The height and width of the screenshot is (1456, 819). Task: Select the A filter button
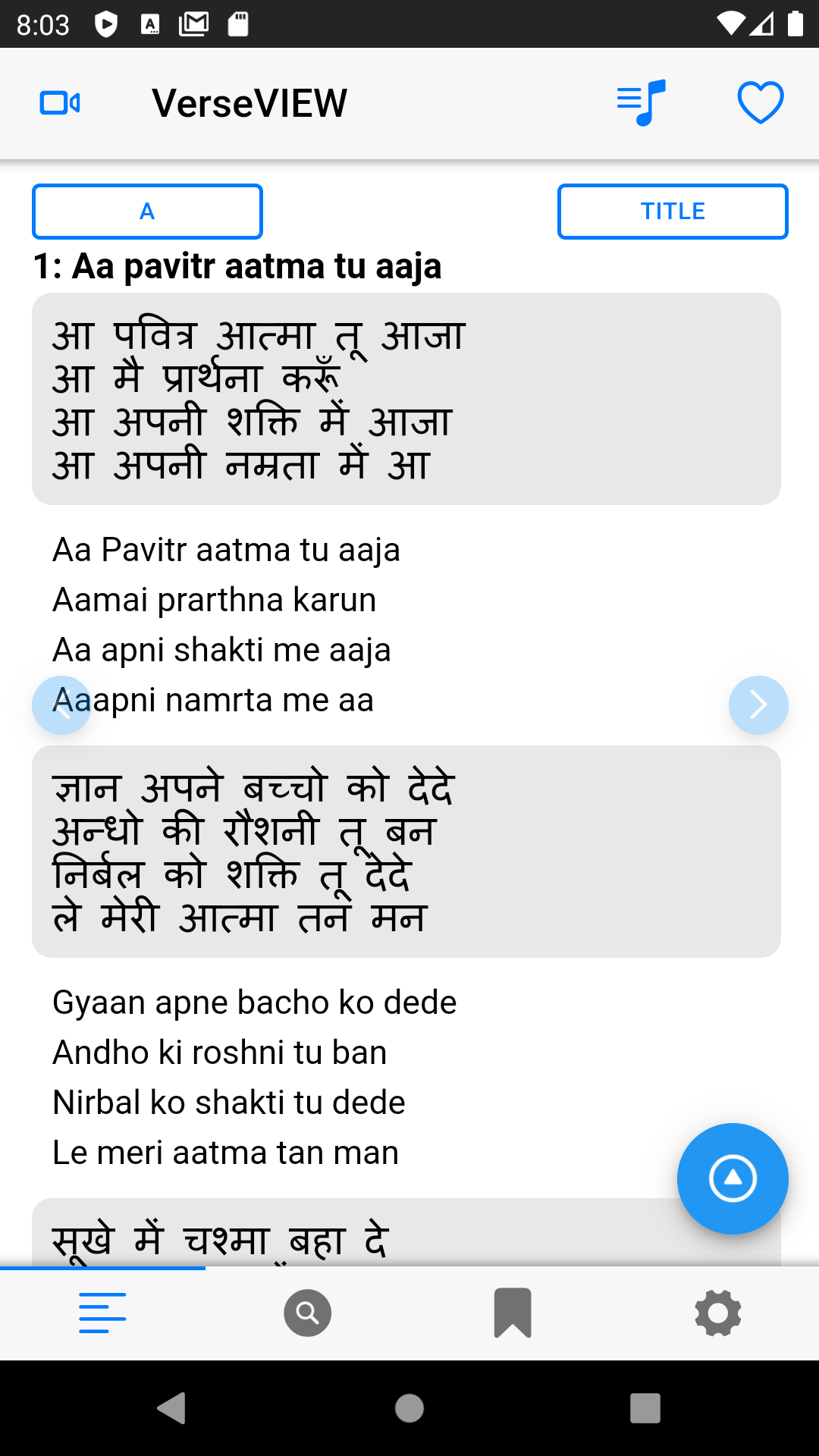tap(147, 212)
